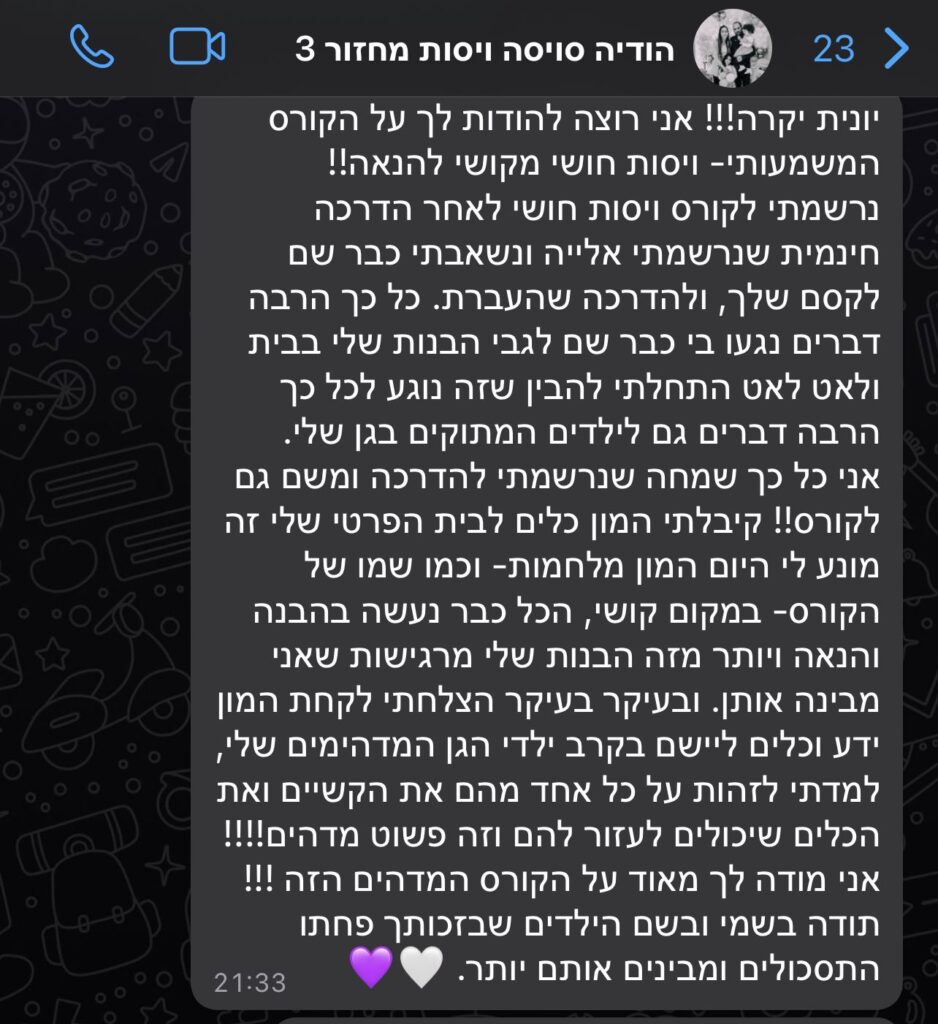Viewport: 938px width, 1024px height.
Task: Open the contact's profile photo
Action: pyautogui.click(x=733, y=48)
